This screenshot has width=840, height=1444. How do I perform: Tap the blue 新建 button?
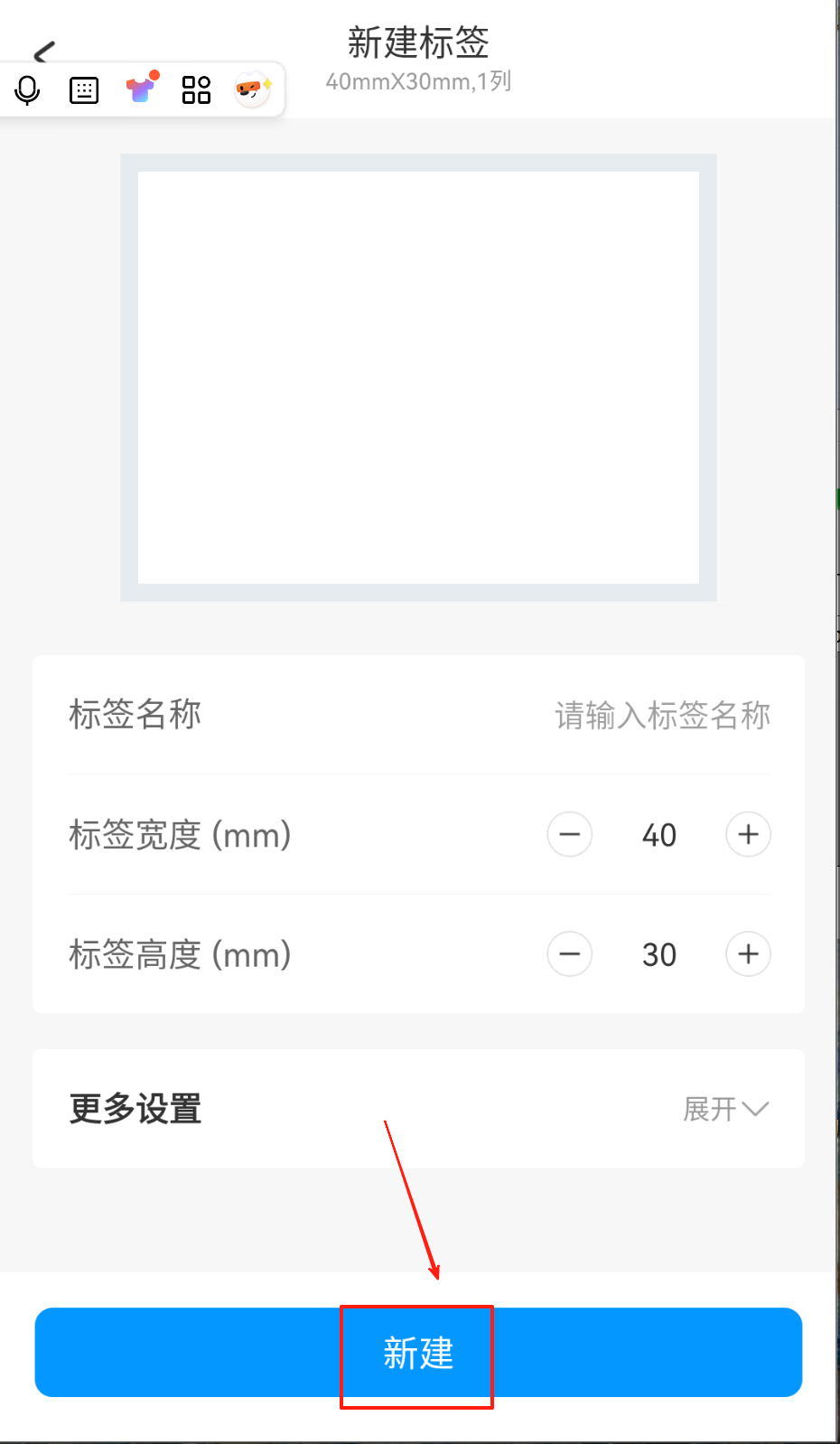tap(418, 1353)
